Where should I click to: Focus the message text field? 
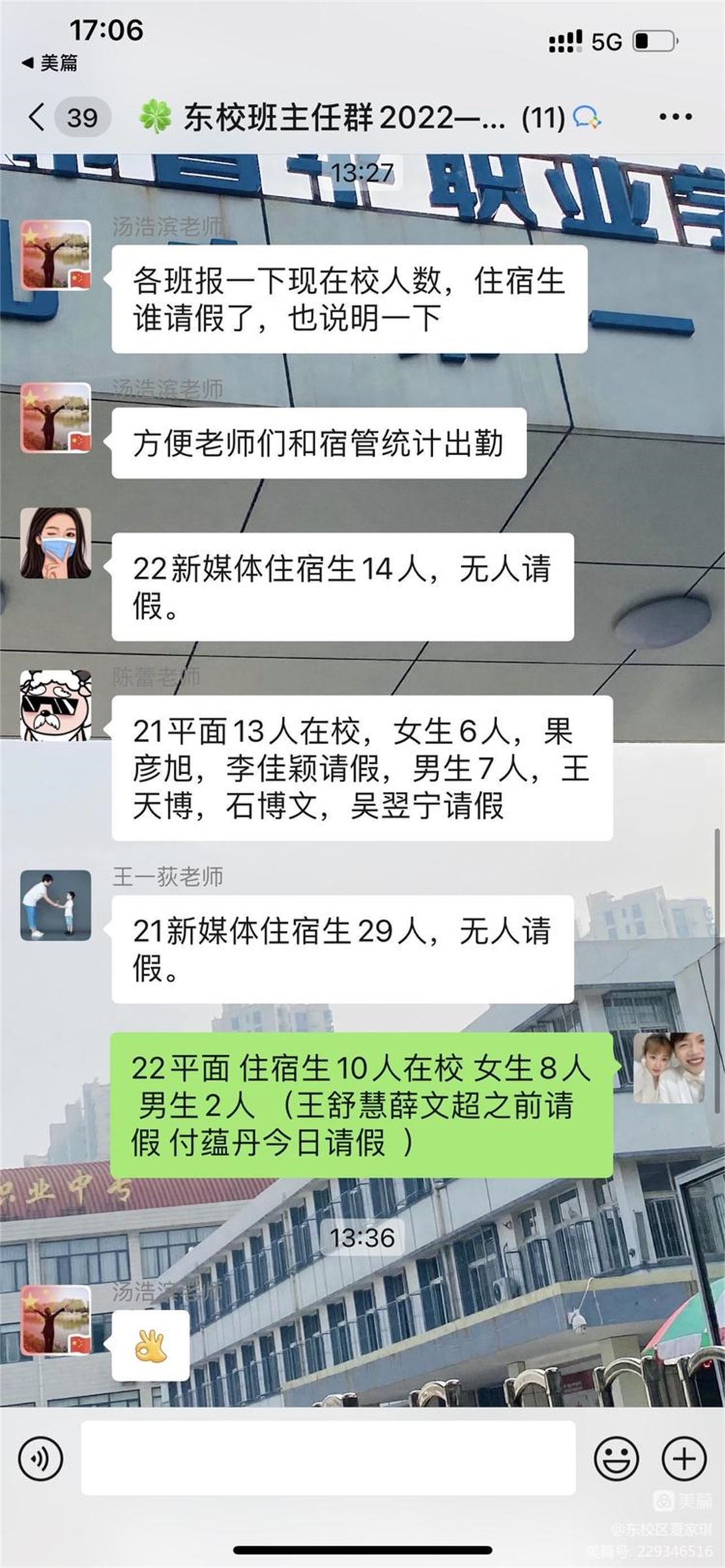coord(328,1458)
